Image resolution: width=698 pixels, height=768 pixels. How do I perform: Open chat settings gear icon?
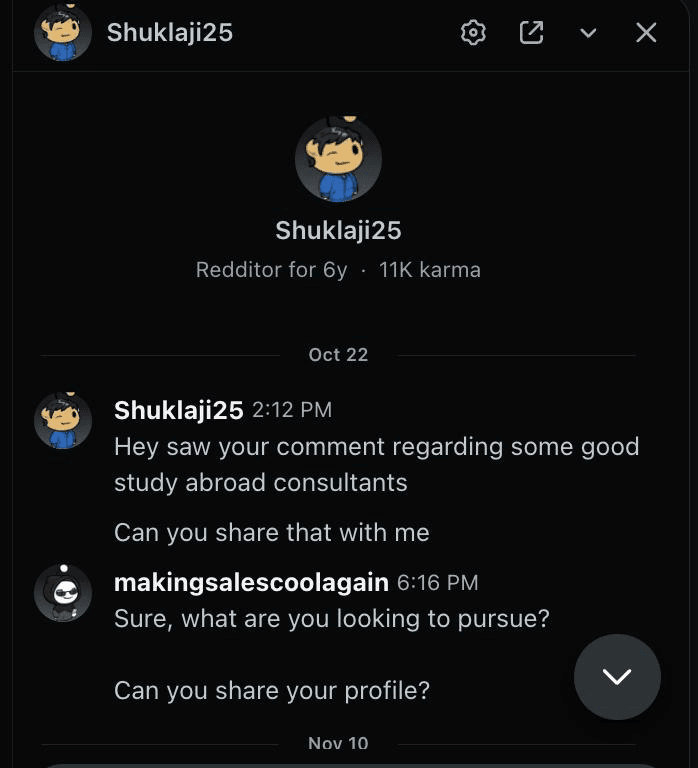[x=473, y=33]
